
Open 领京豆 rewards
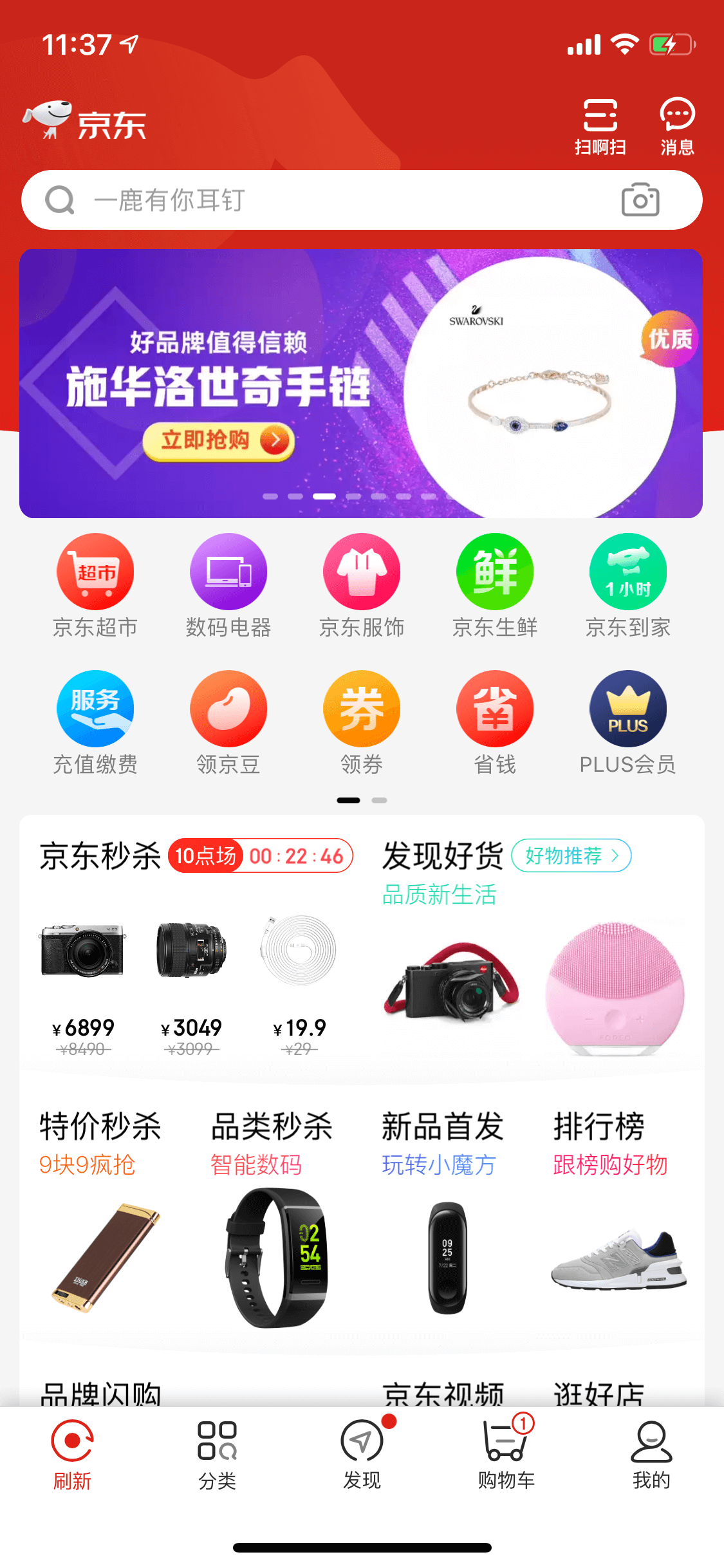[228, 722]
